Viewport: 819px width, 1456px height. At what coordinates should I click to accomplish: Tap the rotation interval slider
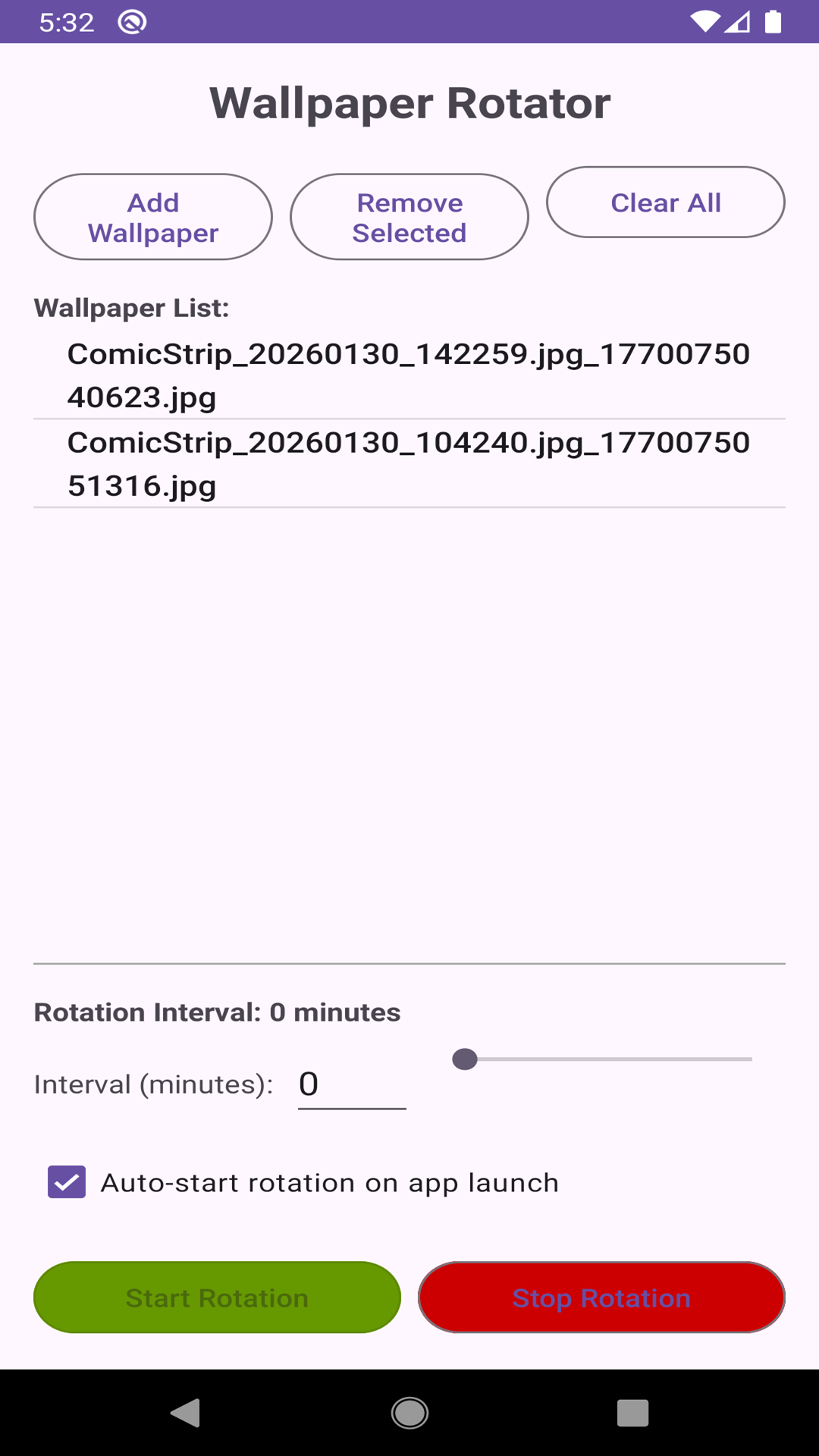(607, 1059)
